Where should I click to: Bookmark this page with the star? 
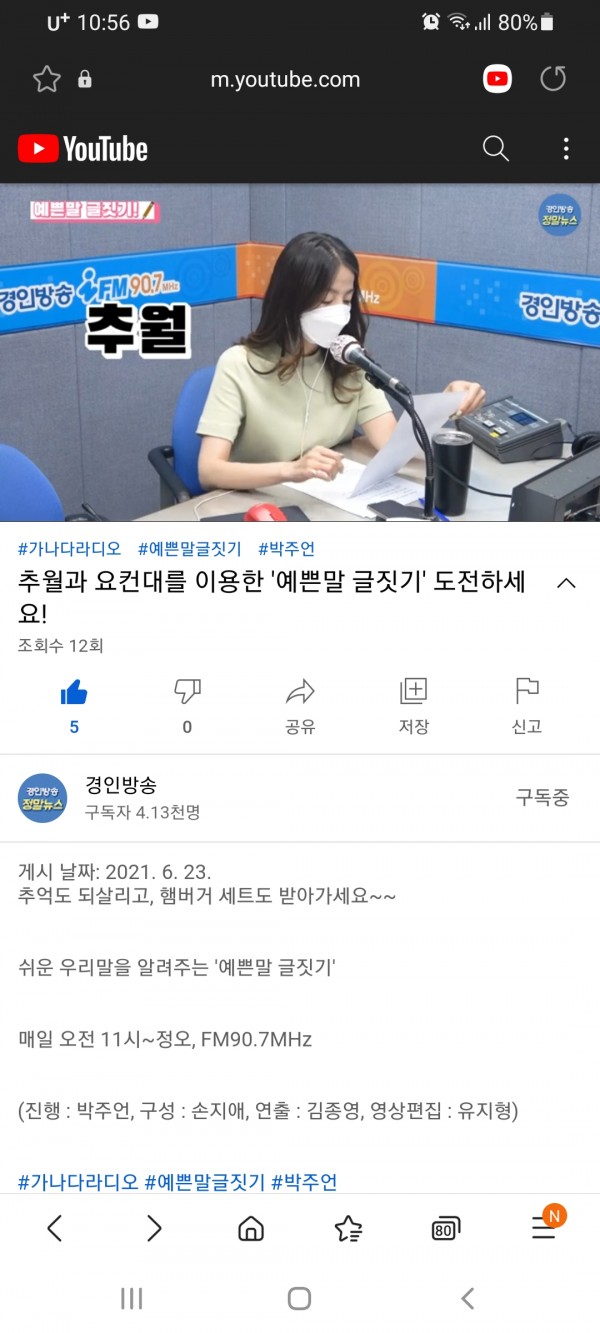[46, 80]
